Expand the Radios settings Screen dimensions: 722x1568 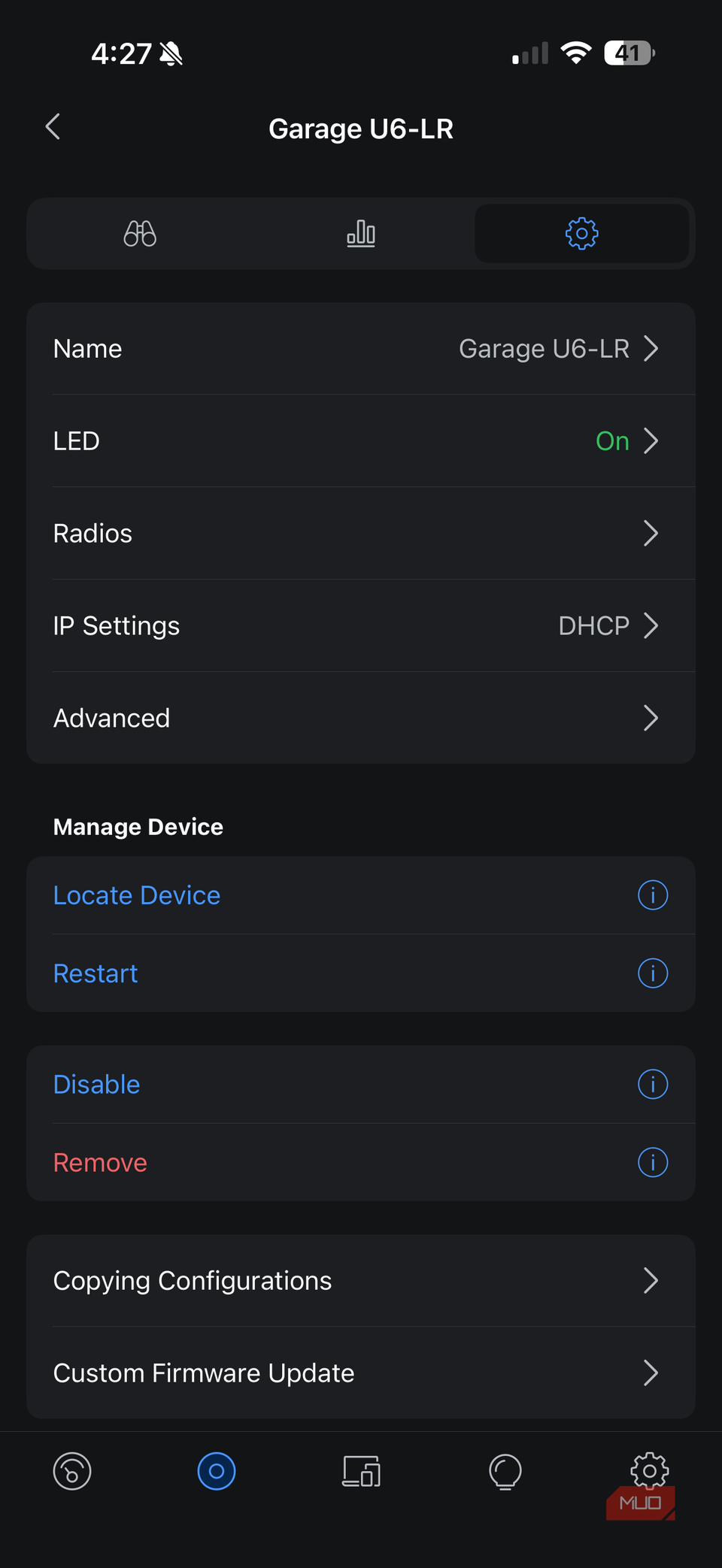tap(361, 533)
